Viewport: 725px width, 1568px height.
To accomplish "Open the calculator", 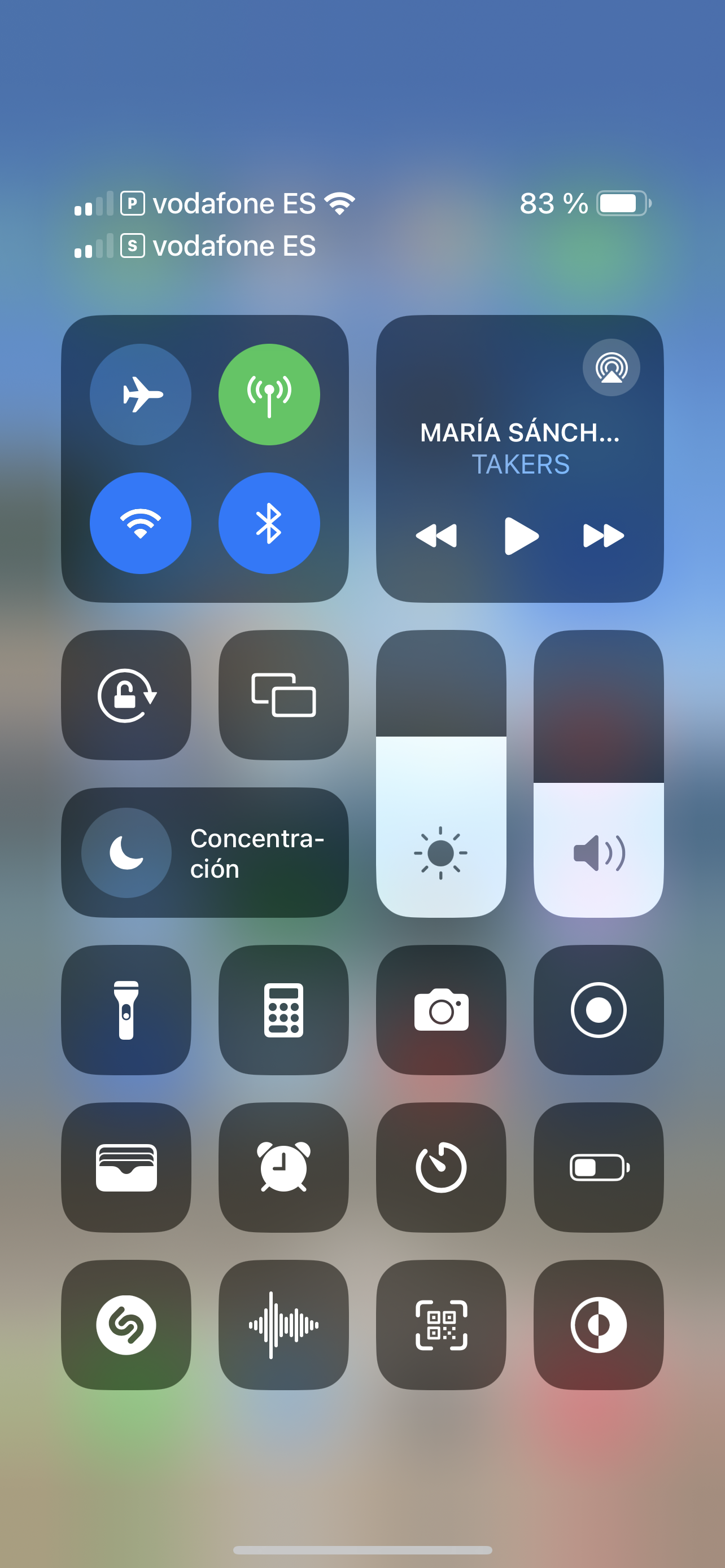I will (283, 1010).
